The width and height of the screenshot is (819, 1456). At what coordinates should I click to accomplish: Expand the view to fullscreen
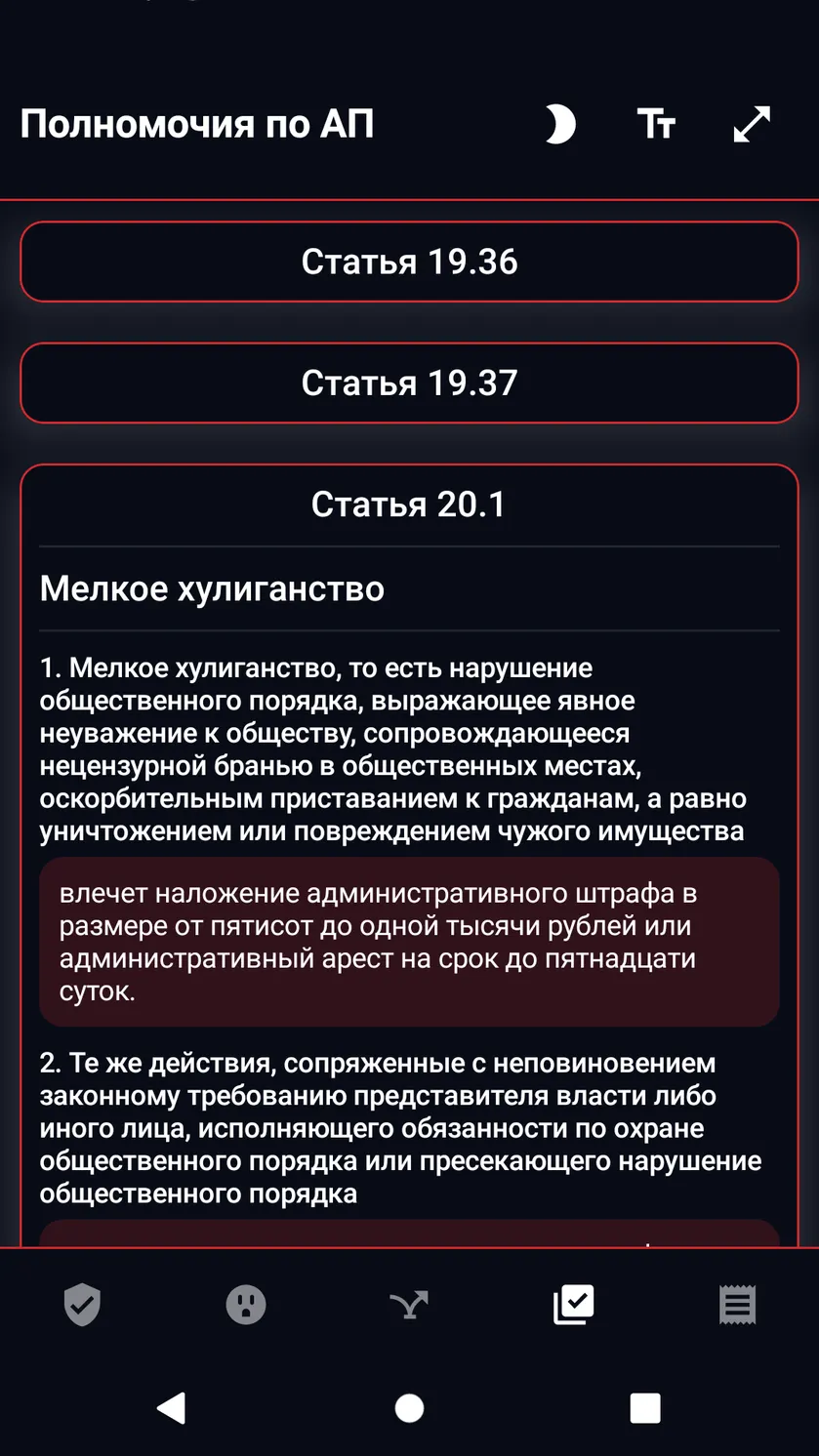(752, 124)
